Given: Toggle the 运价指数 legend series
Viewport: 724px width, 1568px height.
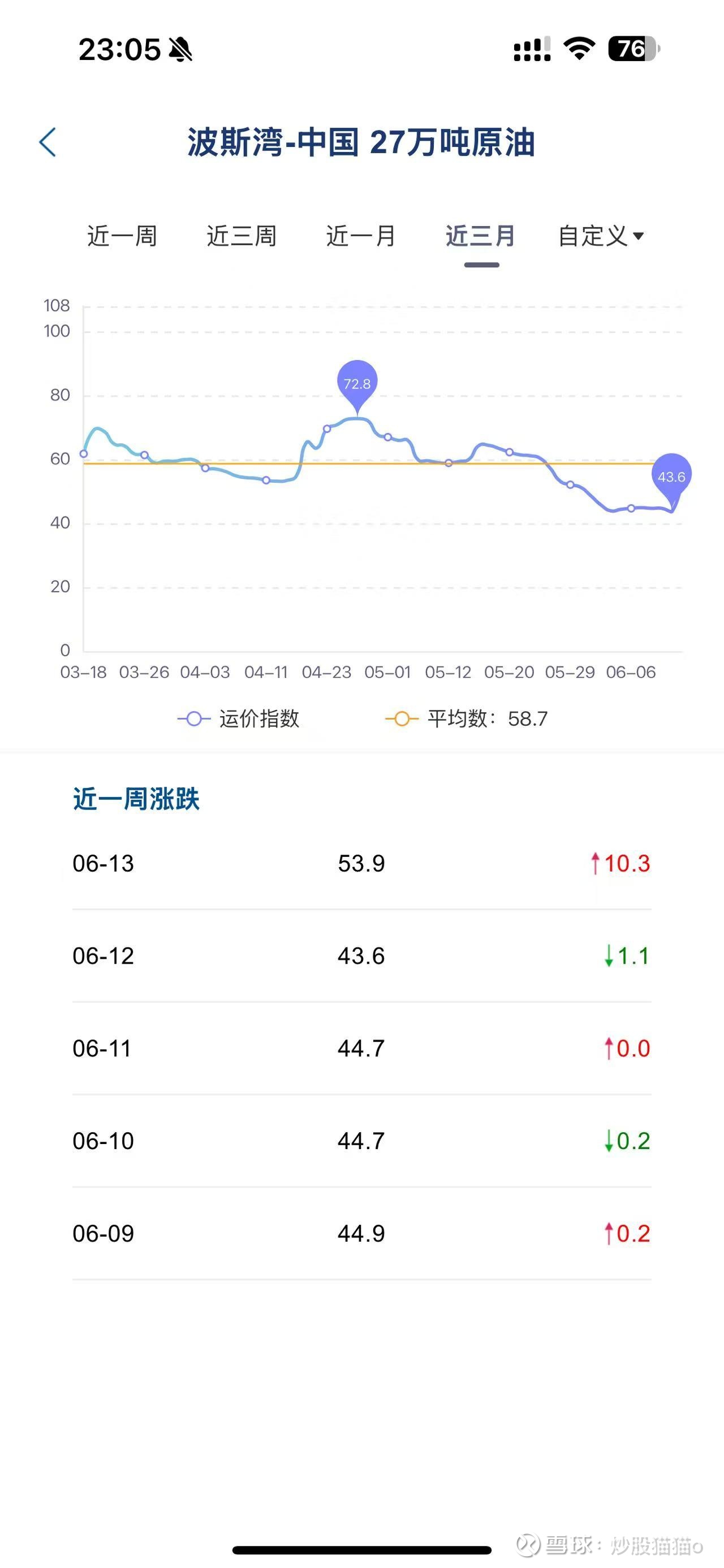Looking at the screenshot, I should coord(239,719).
